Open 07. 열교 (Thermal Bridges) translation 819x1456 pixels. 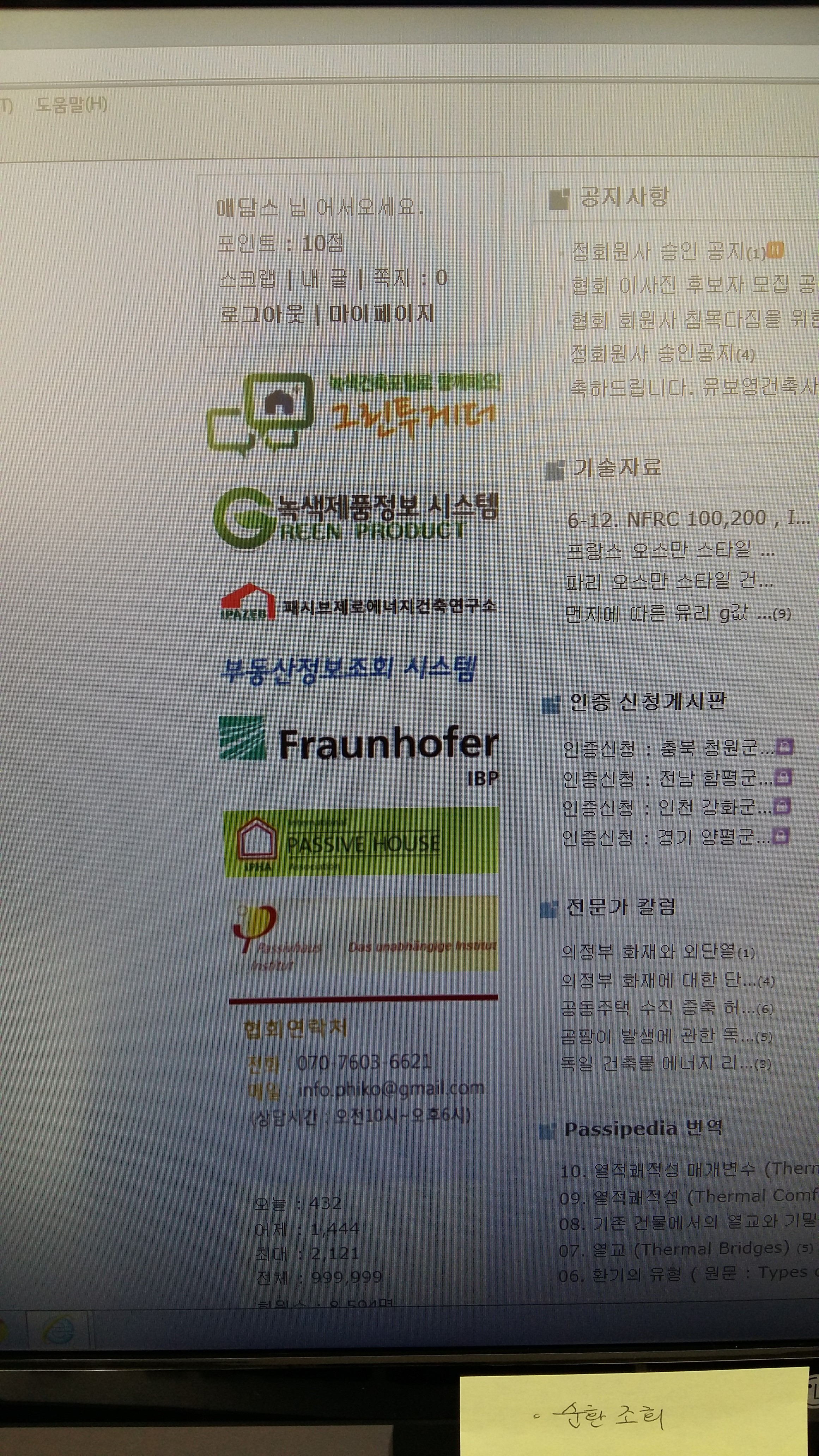pyautogui.click(x=673, y=1249)
